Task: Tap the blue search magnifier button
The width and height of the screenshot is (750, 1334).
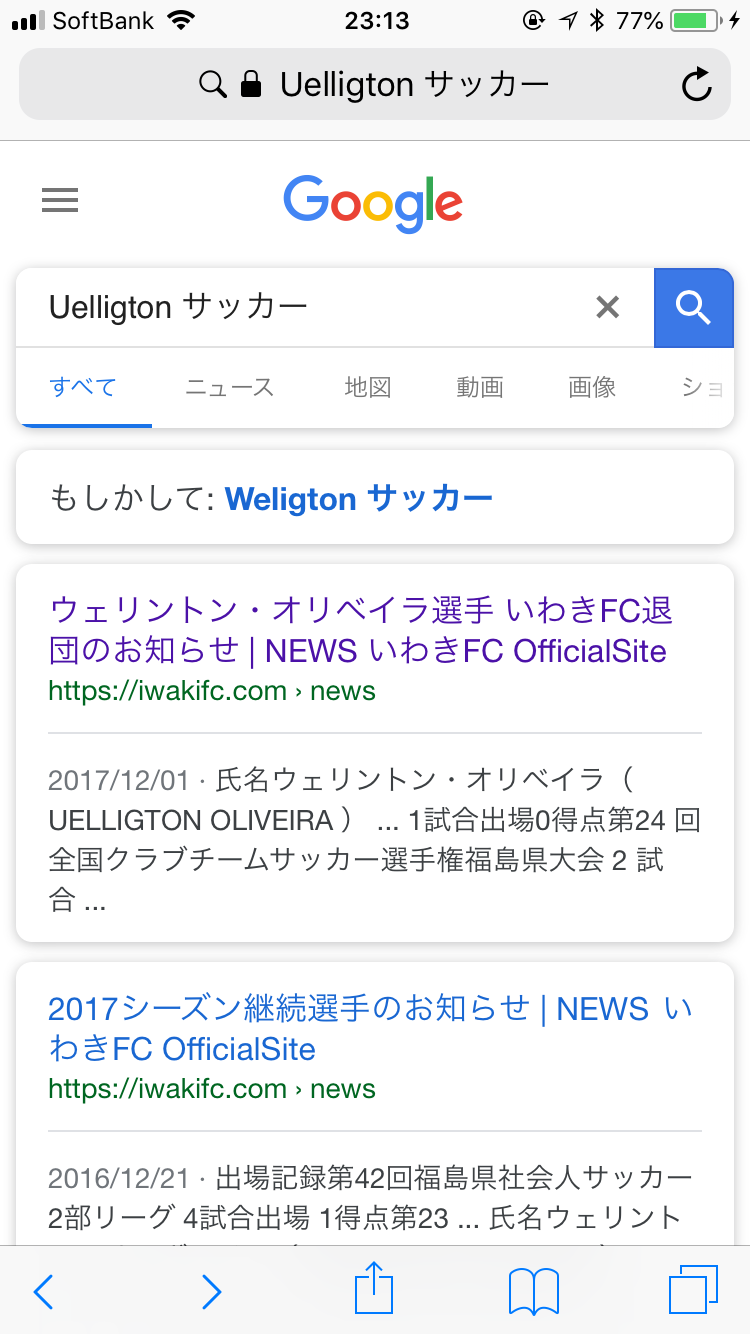Action: coord(693,308)
